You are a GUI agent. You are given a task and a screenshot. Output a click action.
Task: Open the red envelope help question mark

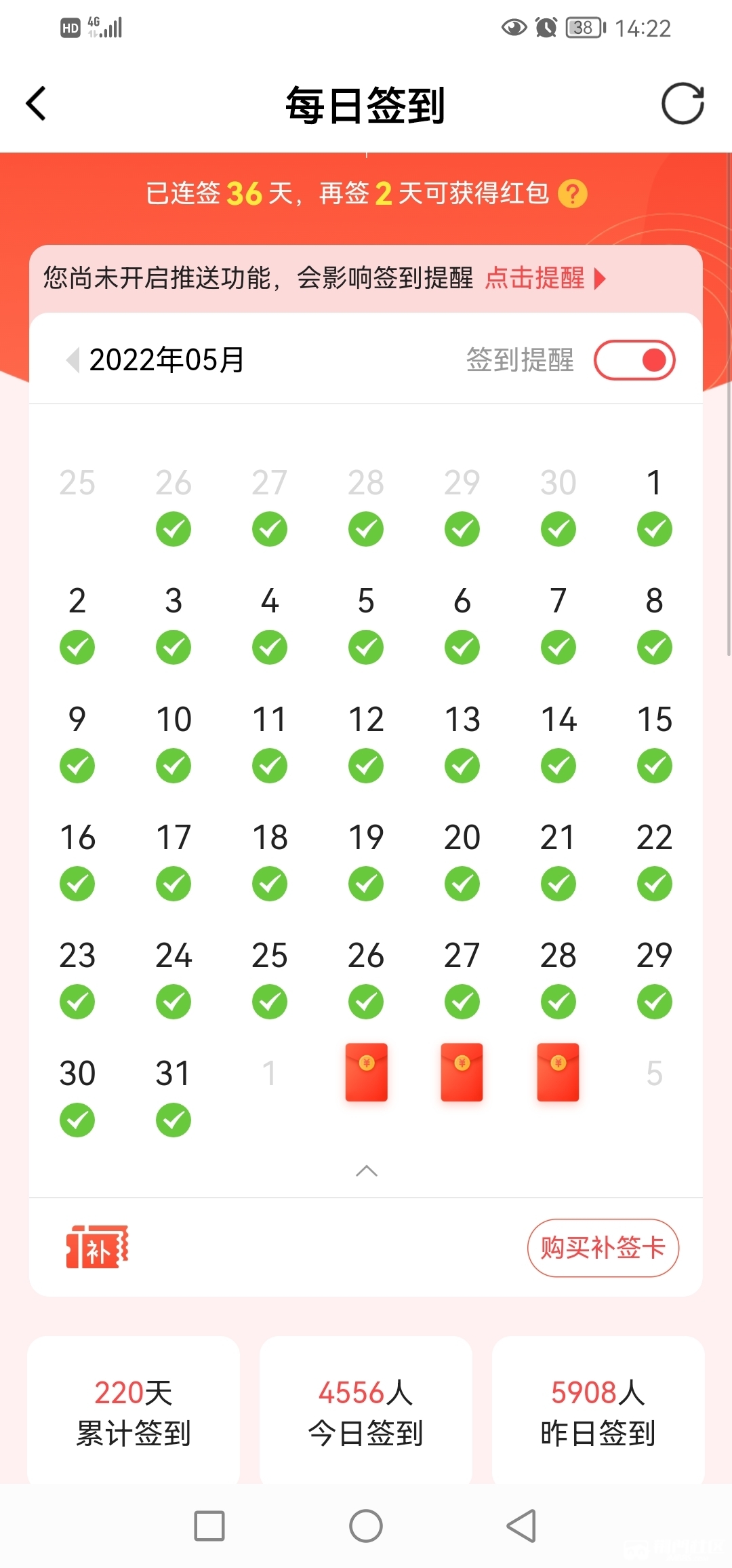point(573,194)
